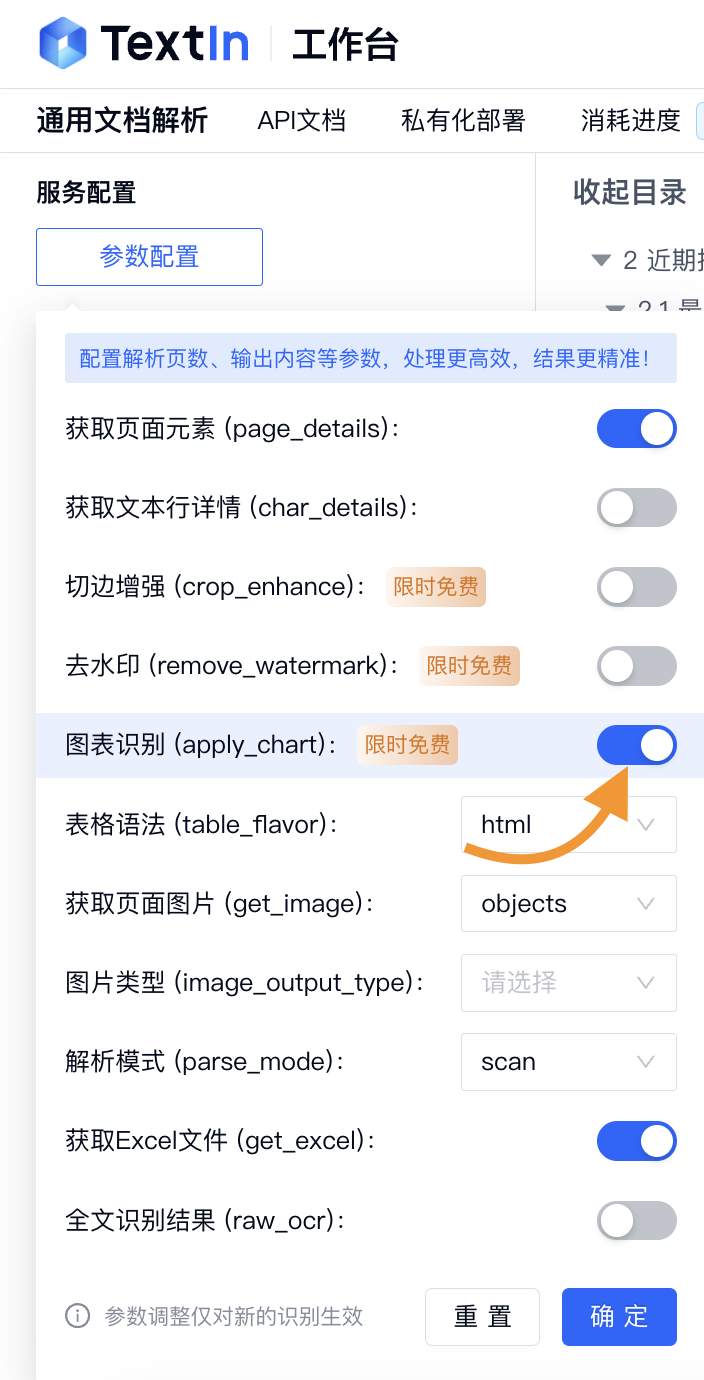Expand the 表格语法 html dropdown
Screen dimensions: 704x1380
(x=569, y=824)
